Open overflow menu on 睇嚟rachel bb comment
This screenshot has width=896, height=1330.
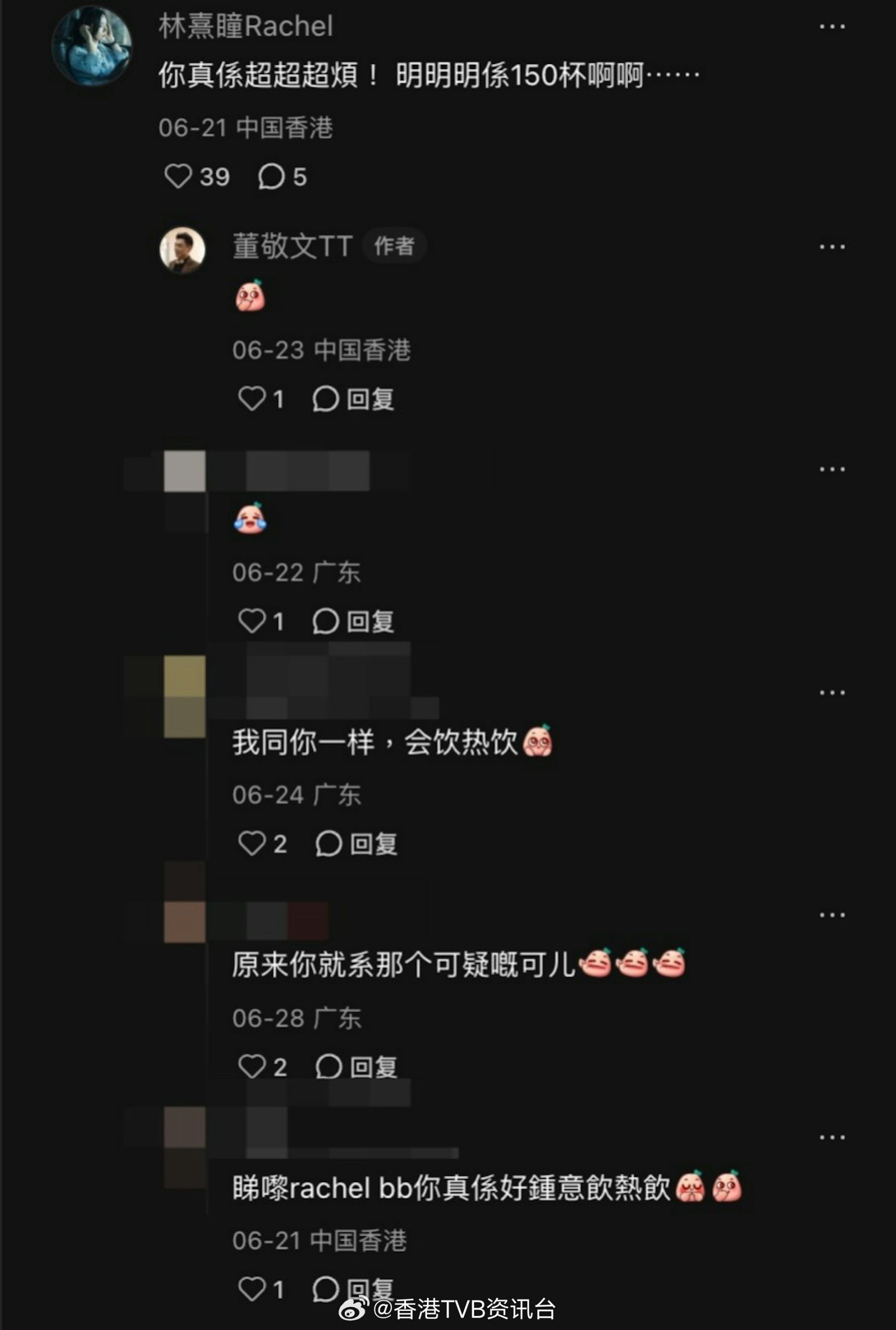click(x=832, y=1137)
